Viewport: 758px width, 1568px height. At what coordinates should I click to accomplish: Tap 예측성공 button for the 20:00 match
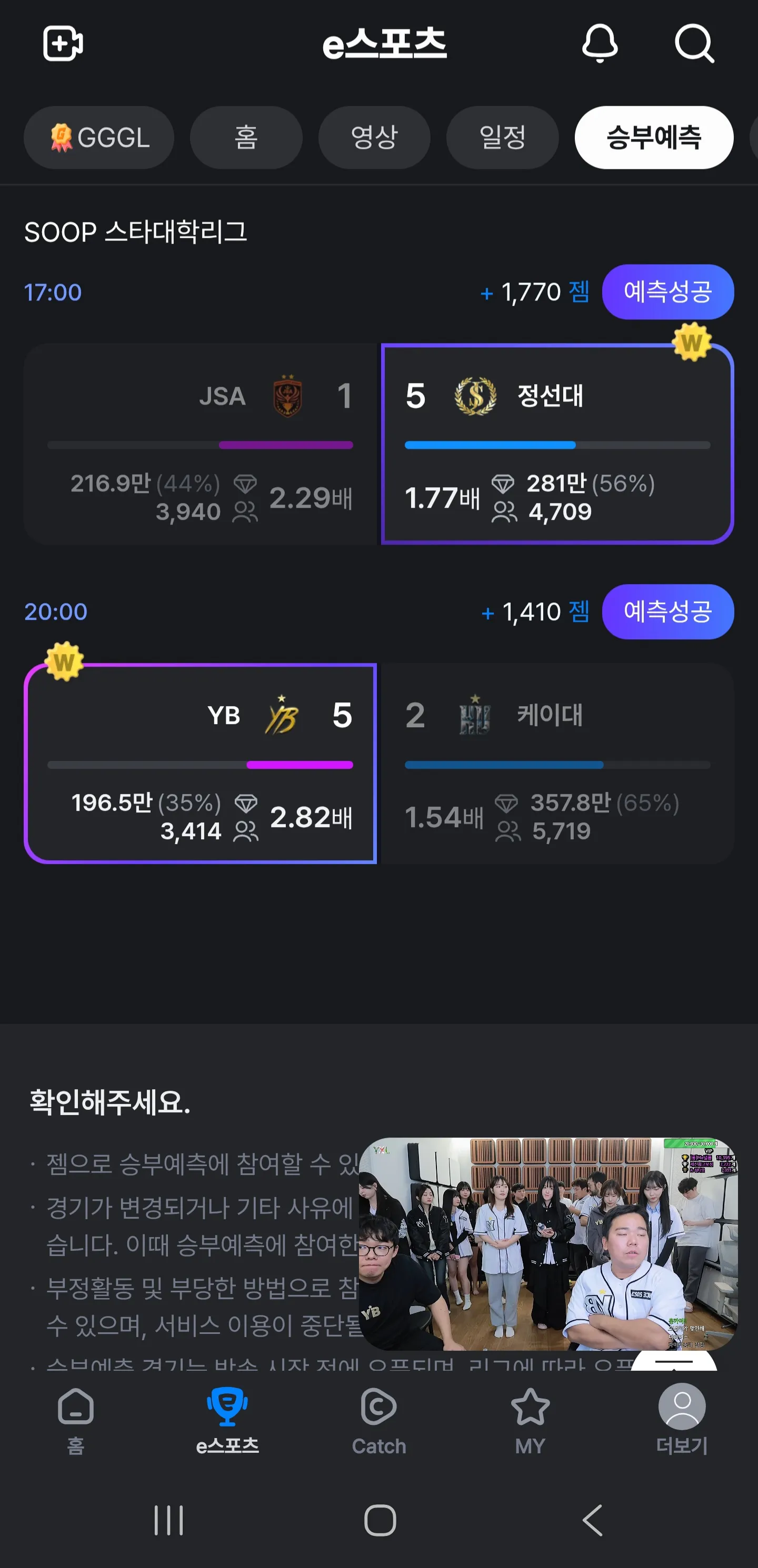(667, 611)
